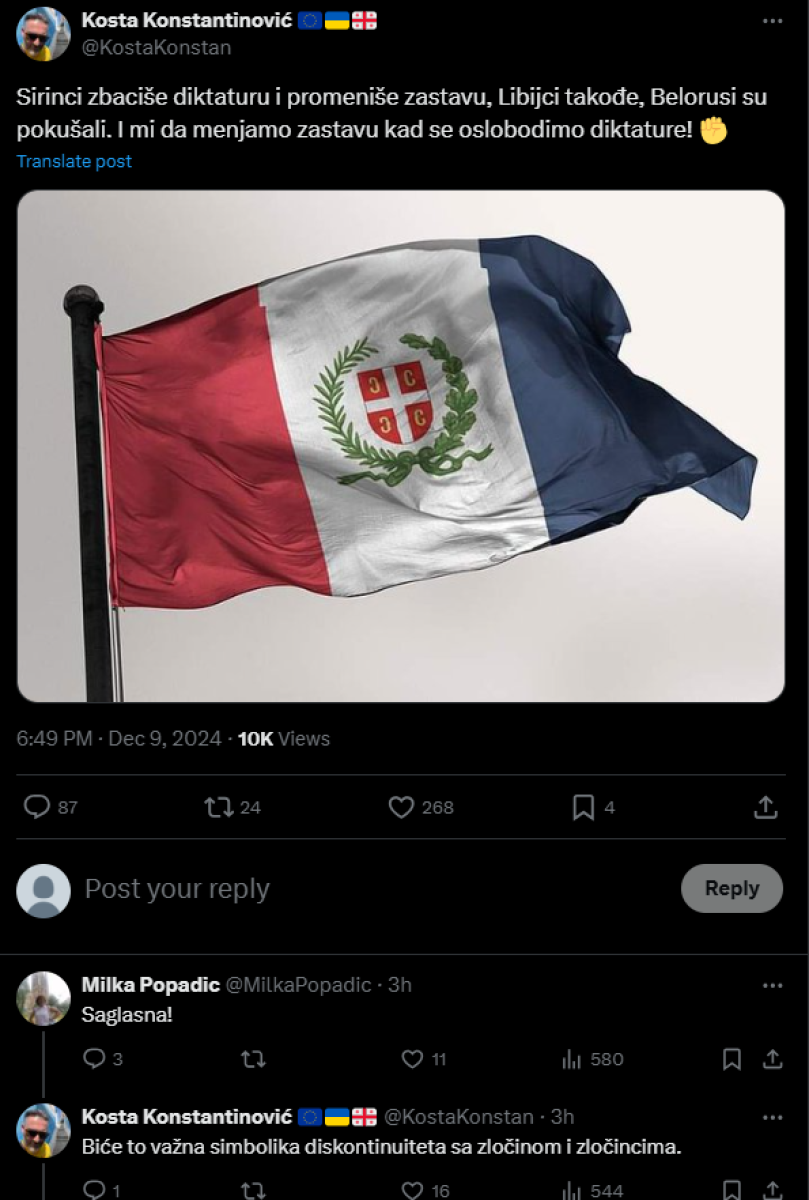The image size is (809, 1200).
Task: Open the overflow menu on Kosta's reply about diskontinuiteta
Action: 772,1117
